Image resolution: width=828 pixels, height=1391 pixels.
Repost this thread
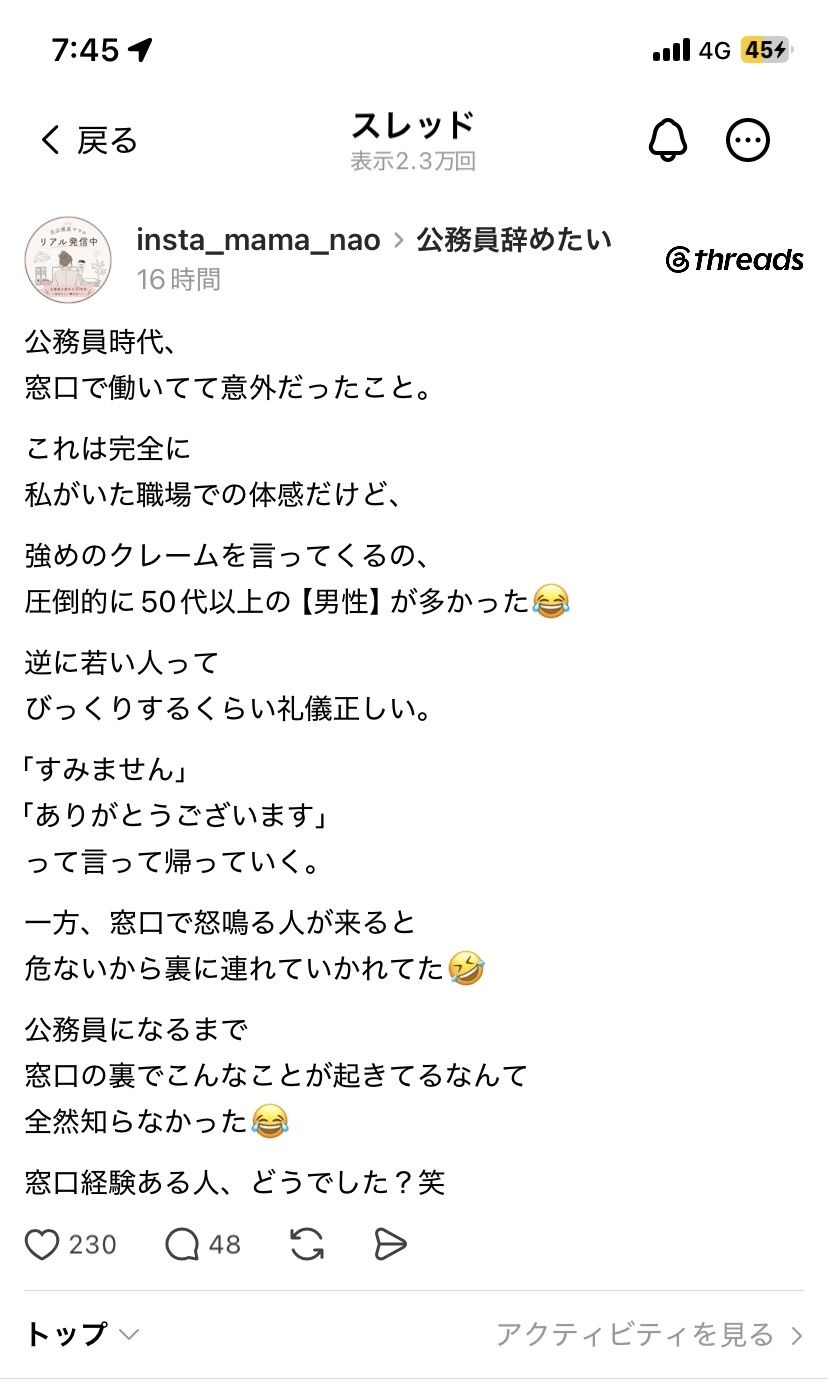(307, 1244)
